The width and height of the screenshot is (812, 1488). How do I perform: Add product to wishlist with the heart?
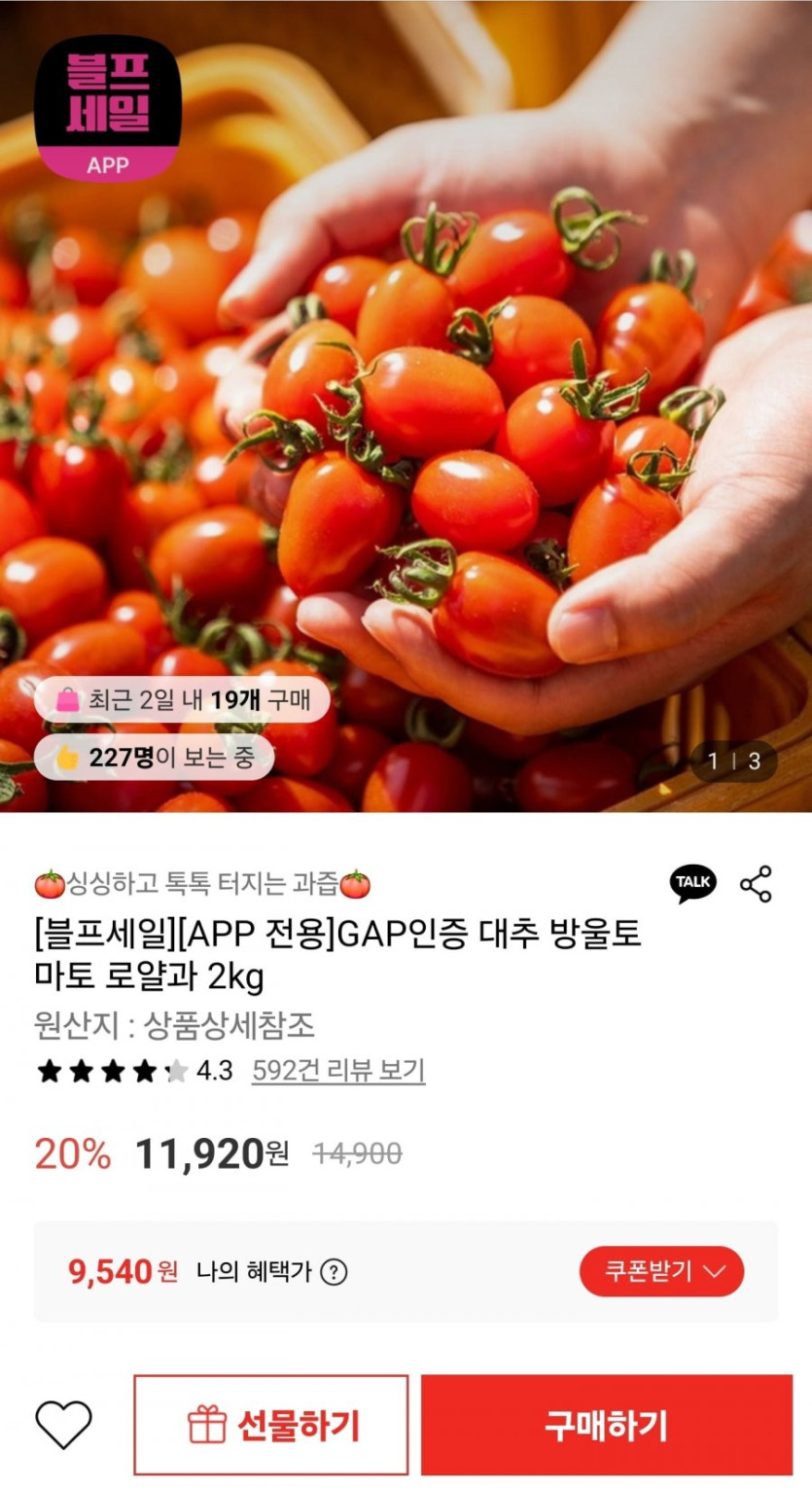(x=63, y=1425)
